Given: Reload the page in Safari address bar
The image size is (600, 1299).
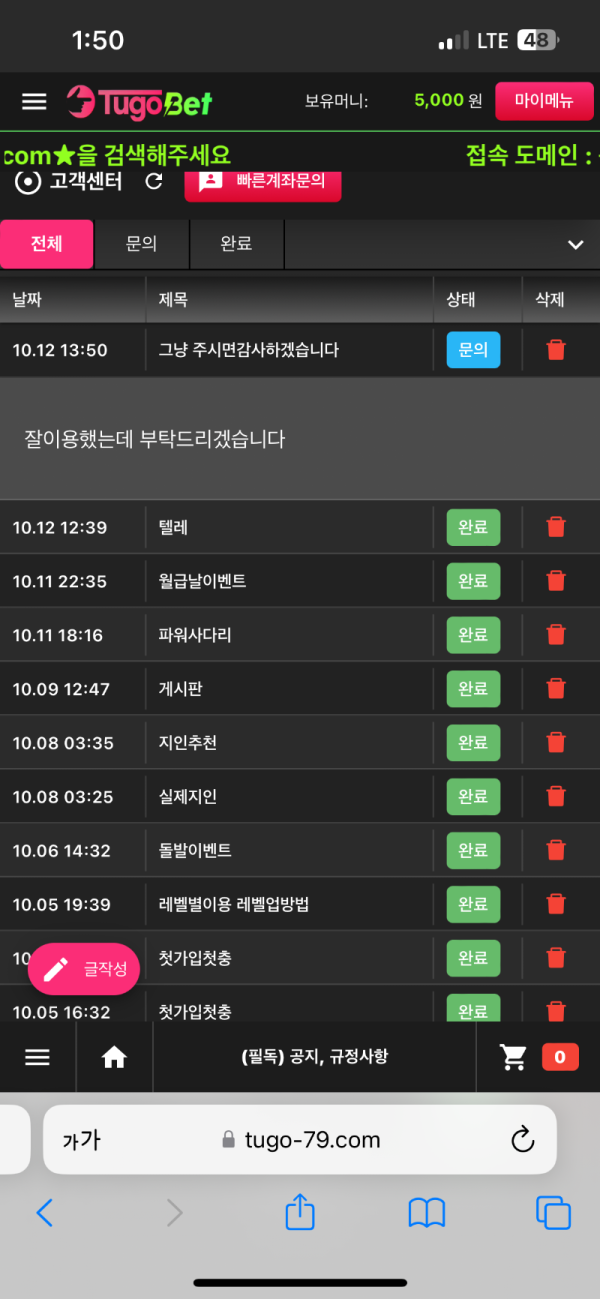Looking at the screenshot, I should coord(522,1140).
